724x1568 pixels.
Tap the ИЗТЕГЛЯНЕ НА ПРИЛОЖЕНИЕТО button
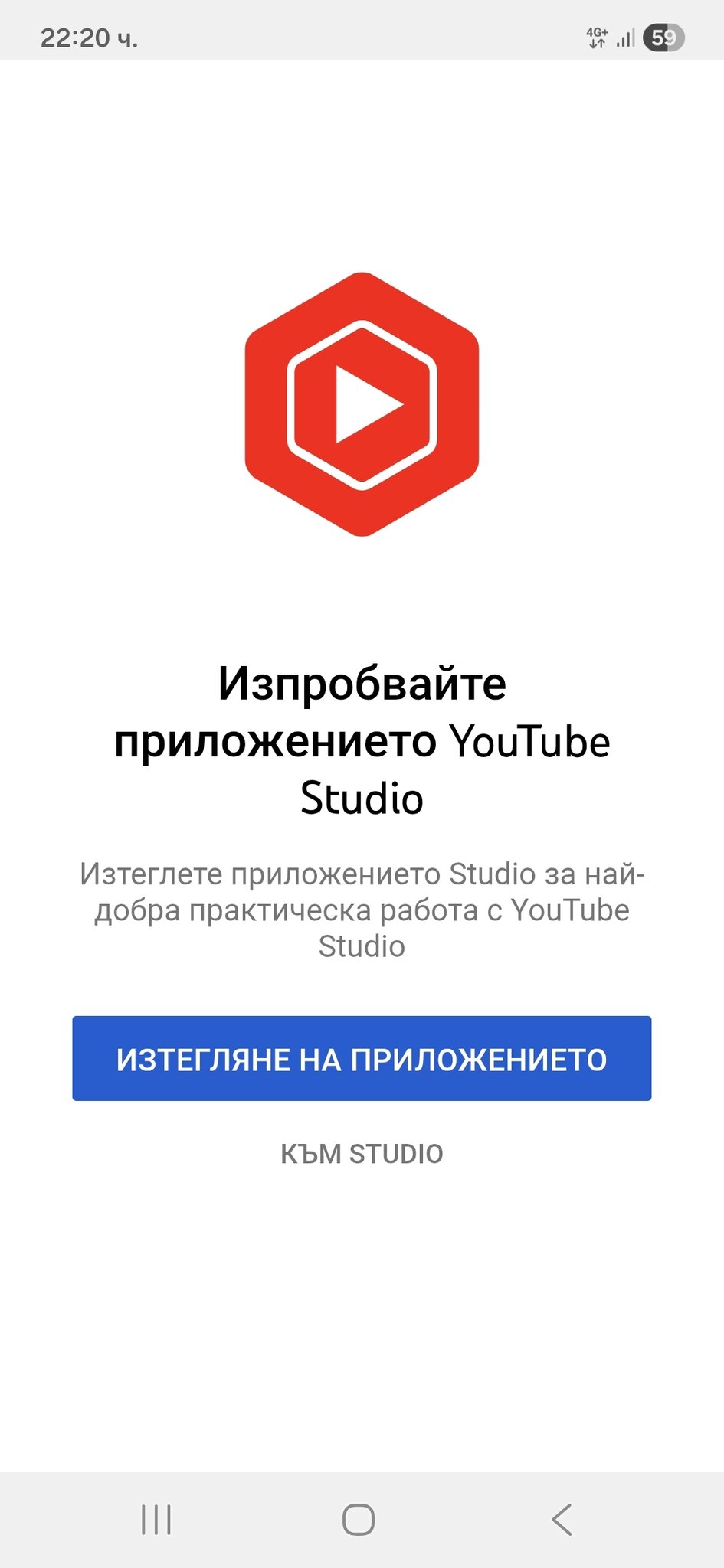click(x=362, y=1059)
